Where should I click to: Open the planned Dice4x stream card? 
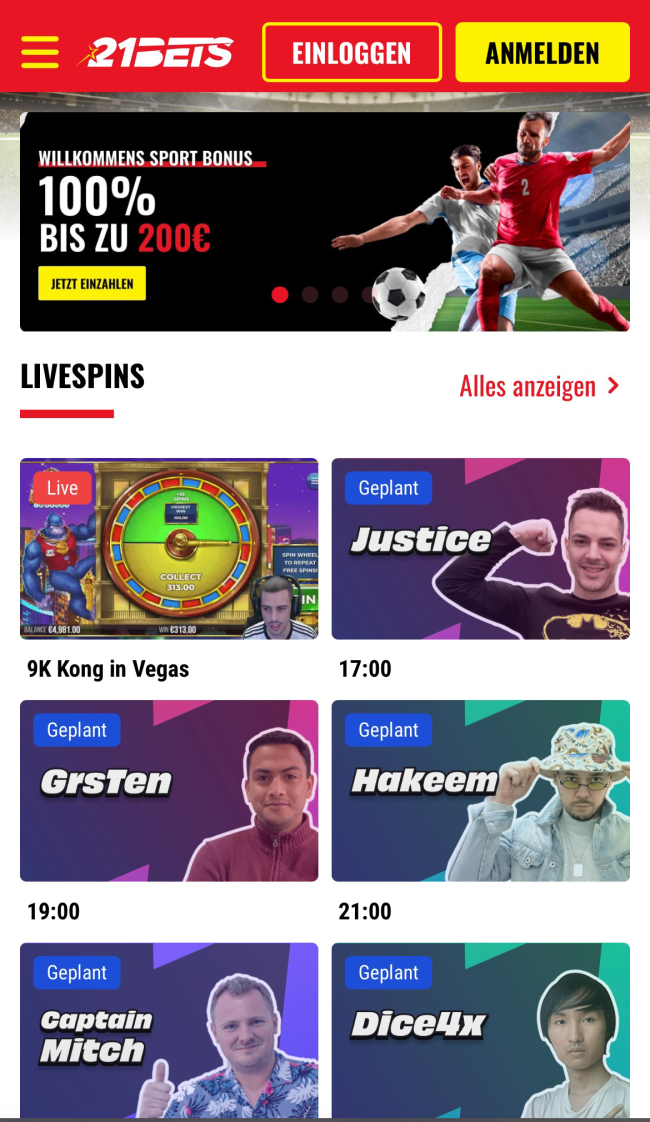480,1030
